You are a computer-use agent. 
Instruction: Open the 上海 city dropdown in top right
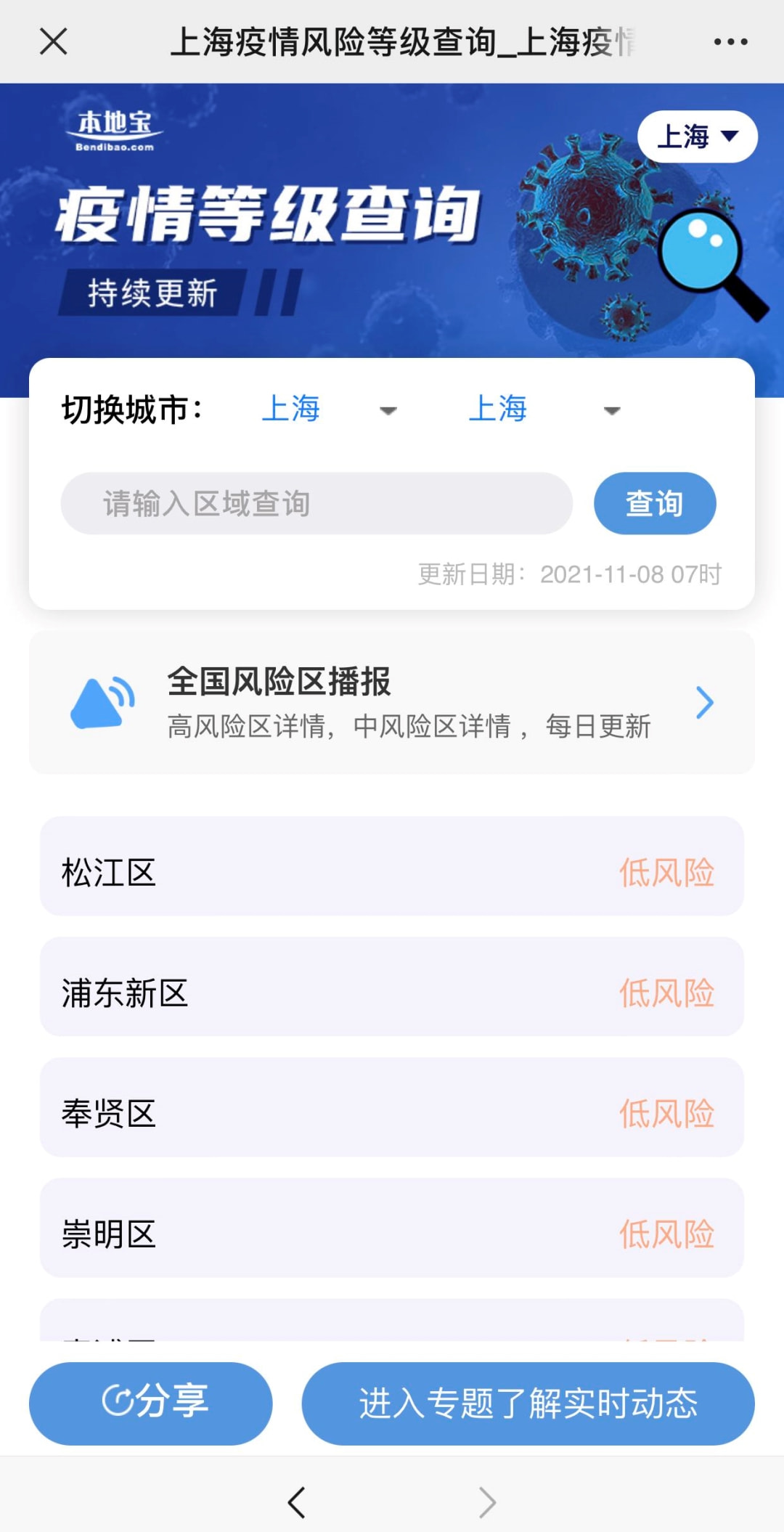(x=697, y=137)
